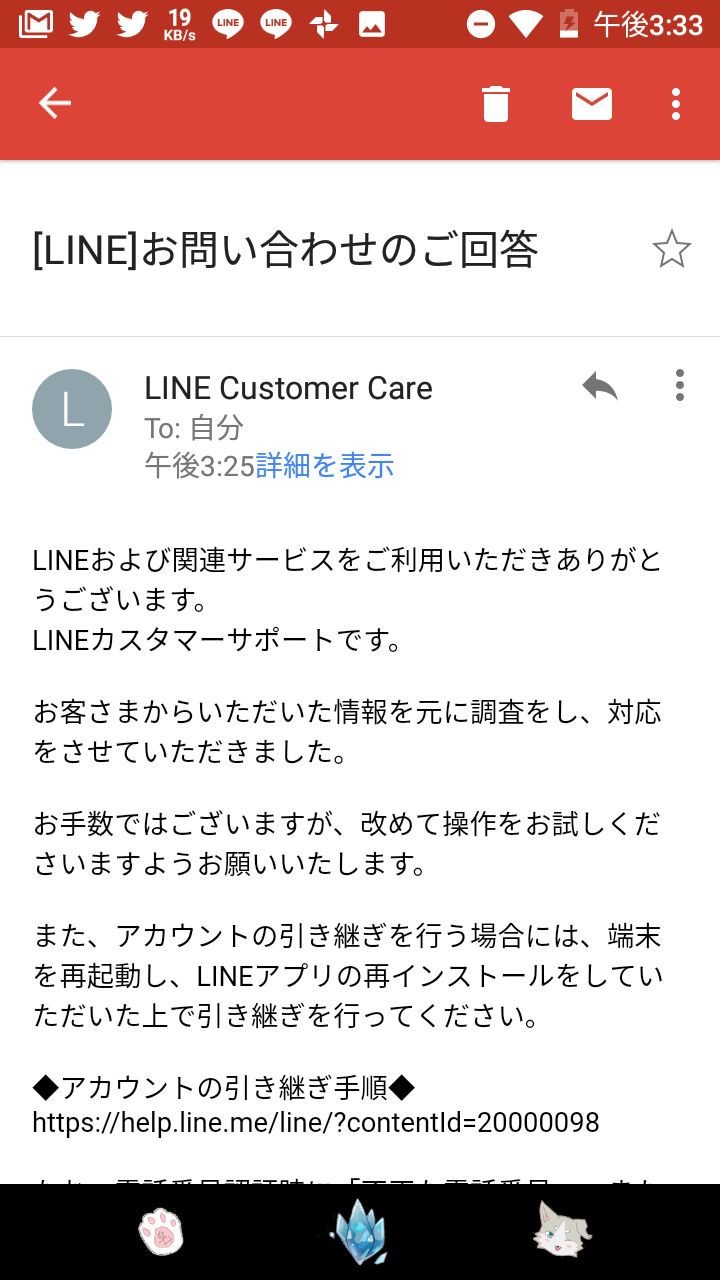Open the message options menu beside reply
The image size is (720, 1280).
679,385
